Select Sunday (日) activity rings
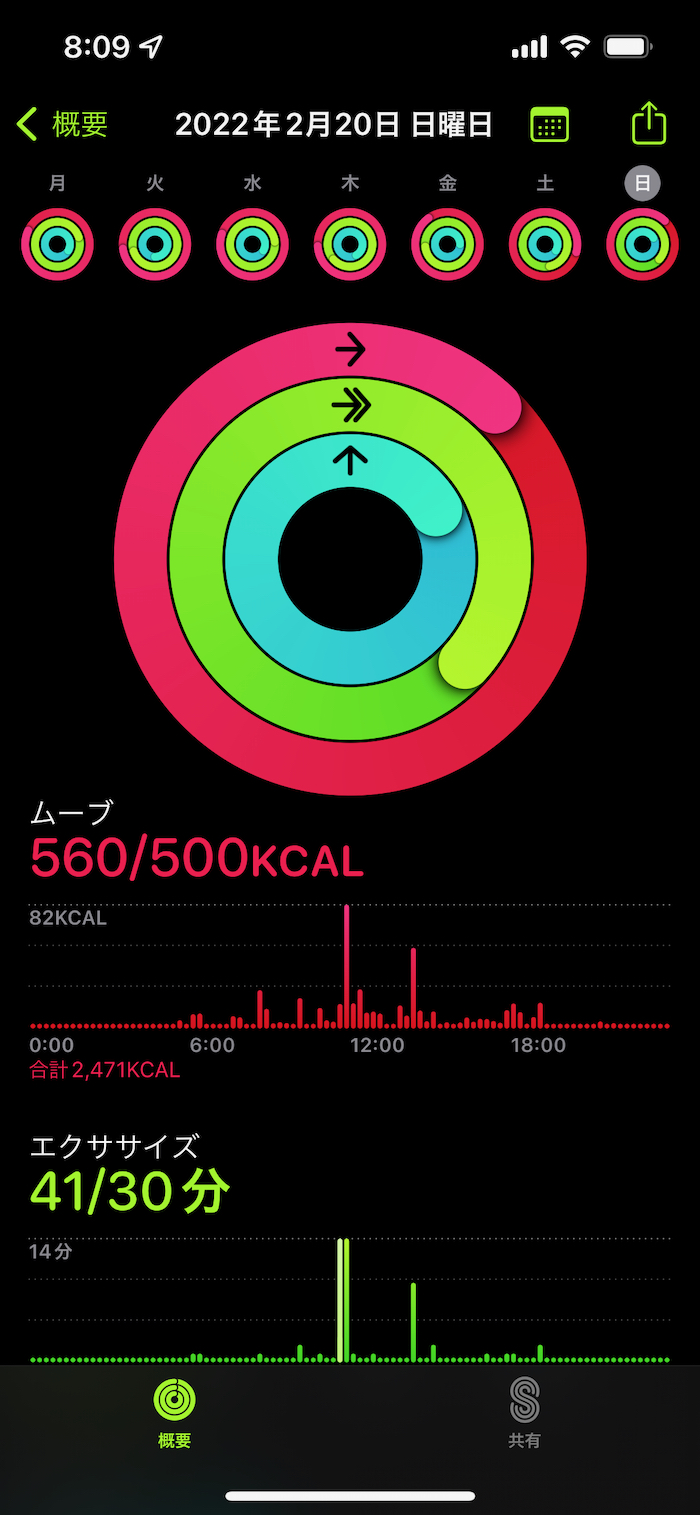This screenshot has width=700, height=1515. 642,244
